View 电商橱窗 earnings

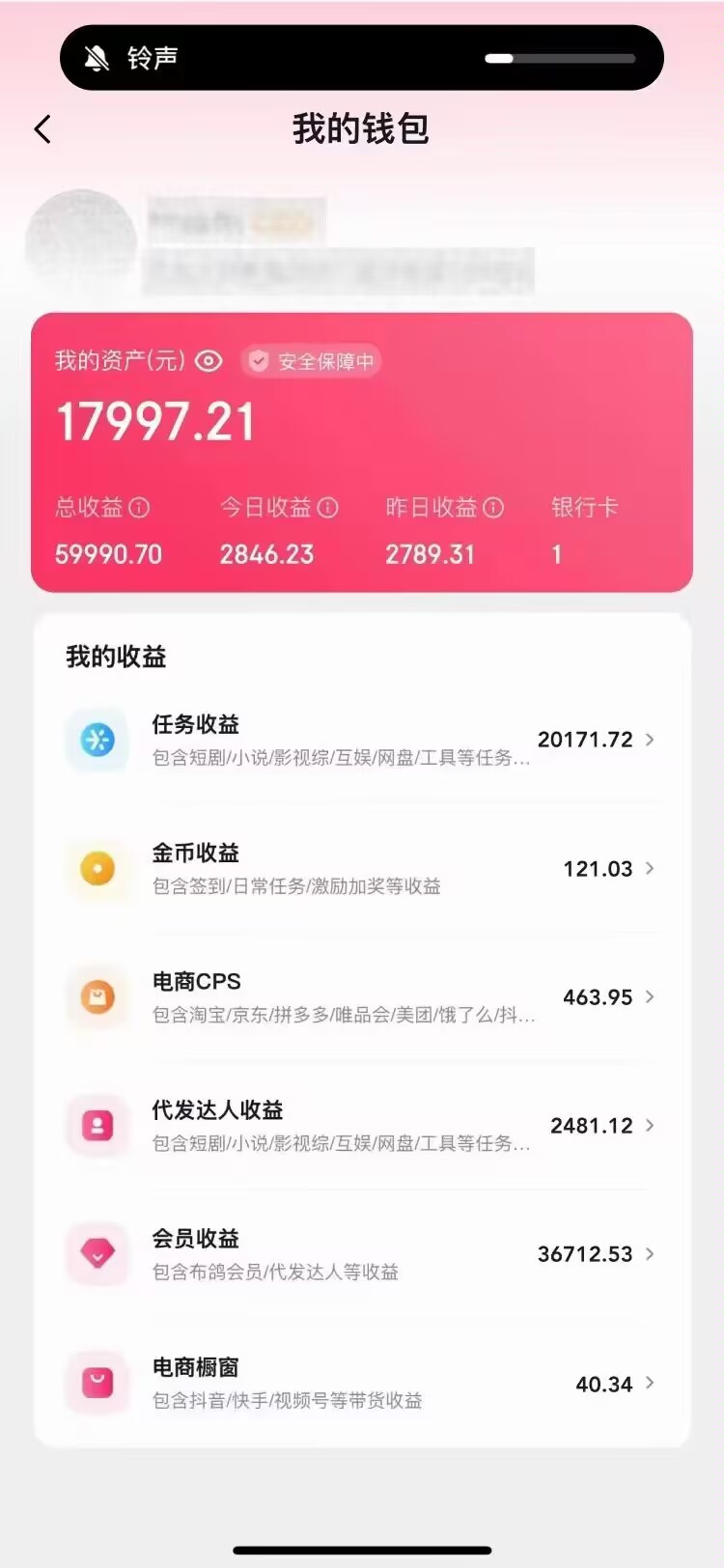tap(362, 1383)
